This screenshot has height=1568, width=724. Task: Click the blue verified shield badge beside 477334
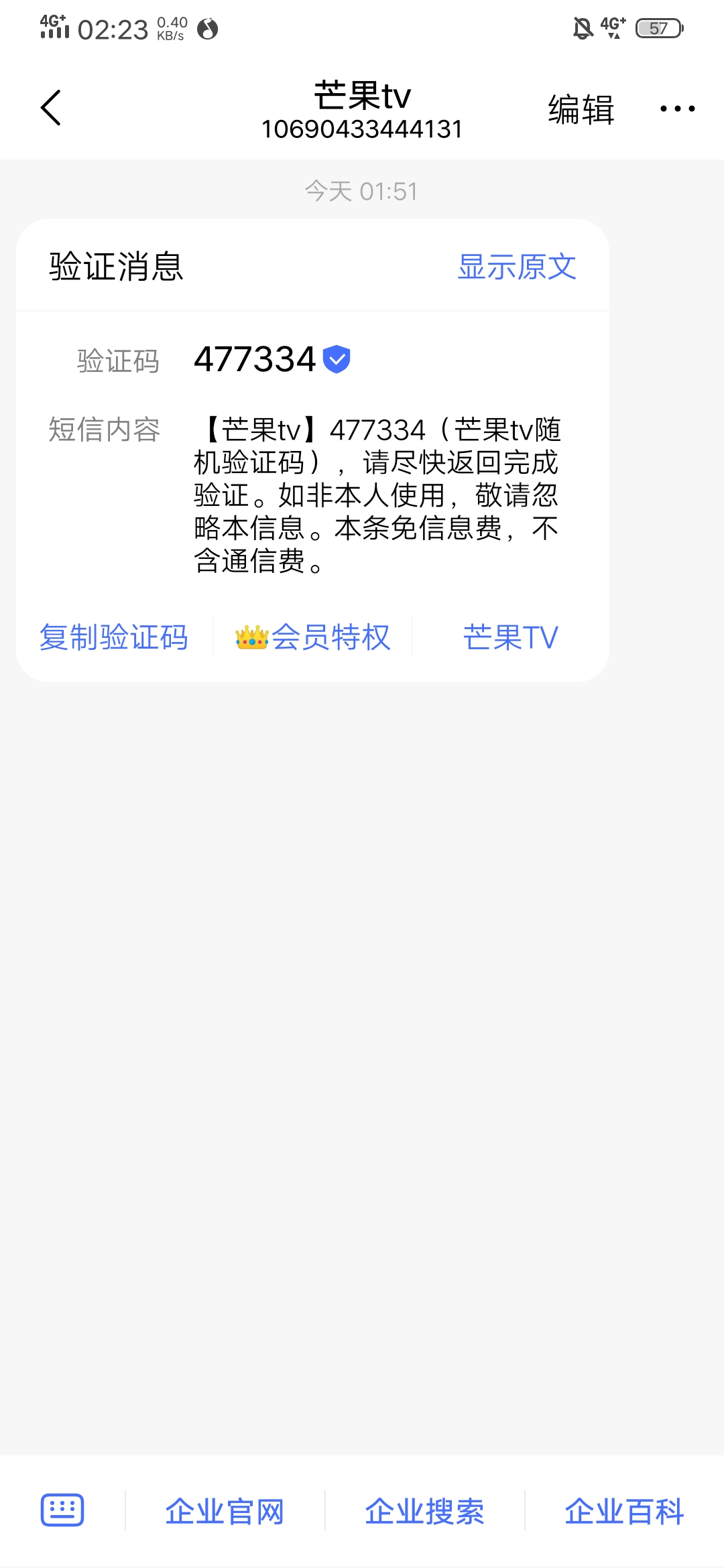(x=338, y=359)
